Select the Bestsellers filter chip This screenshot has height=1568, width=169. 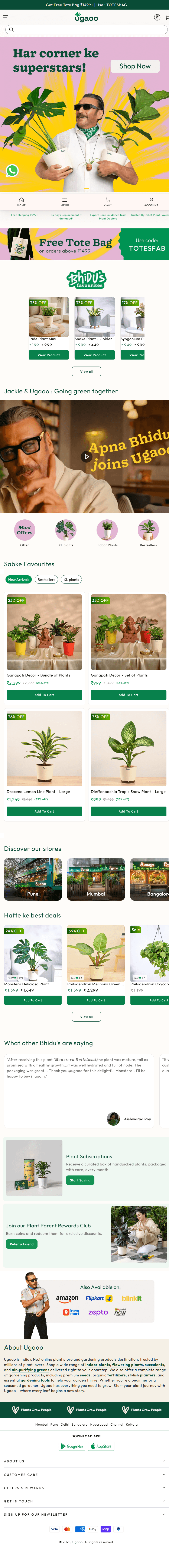click(x=46, y=579)
